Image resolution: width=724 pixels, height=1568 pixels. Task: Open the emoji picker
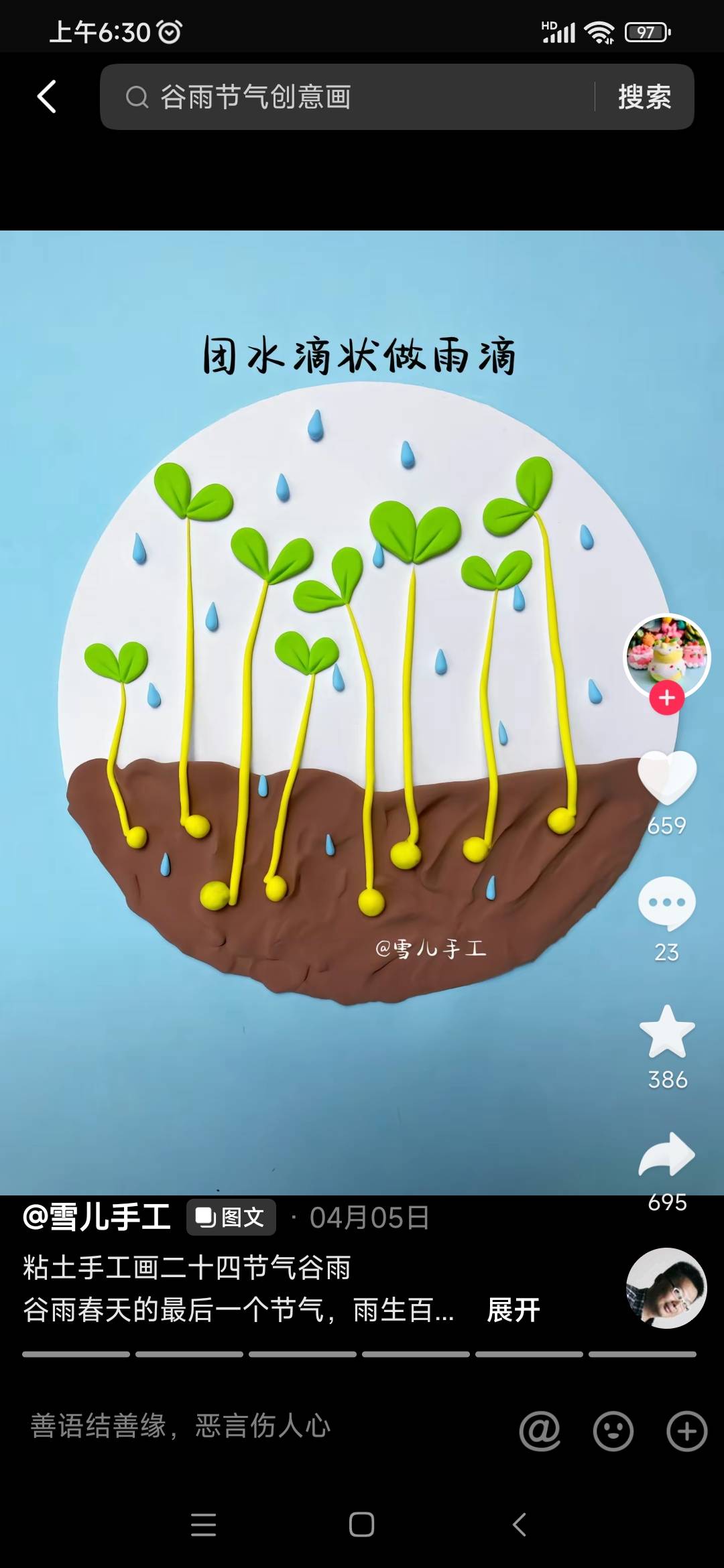pos(613,1431)
